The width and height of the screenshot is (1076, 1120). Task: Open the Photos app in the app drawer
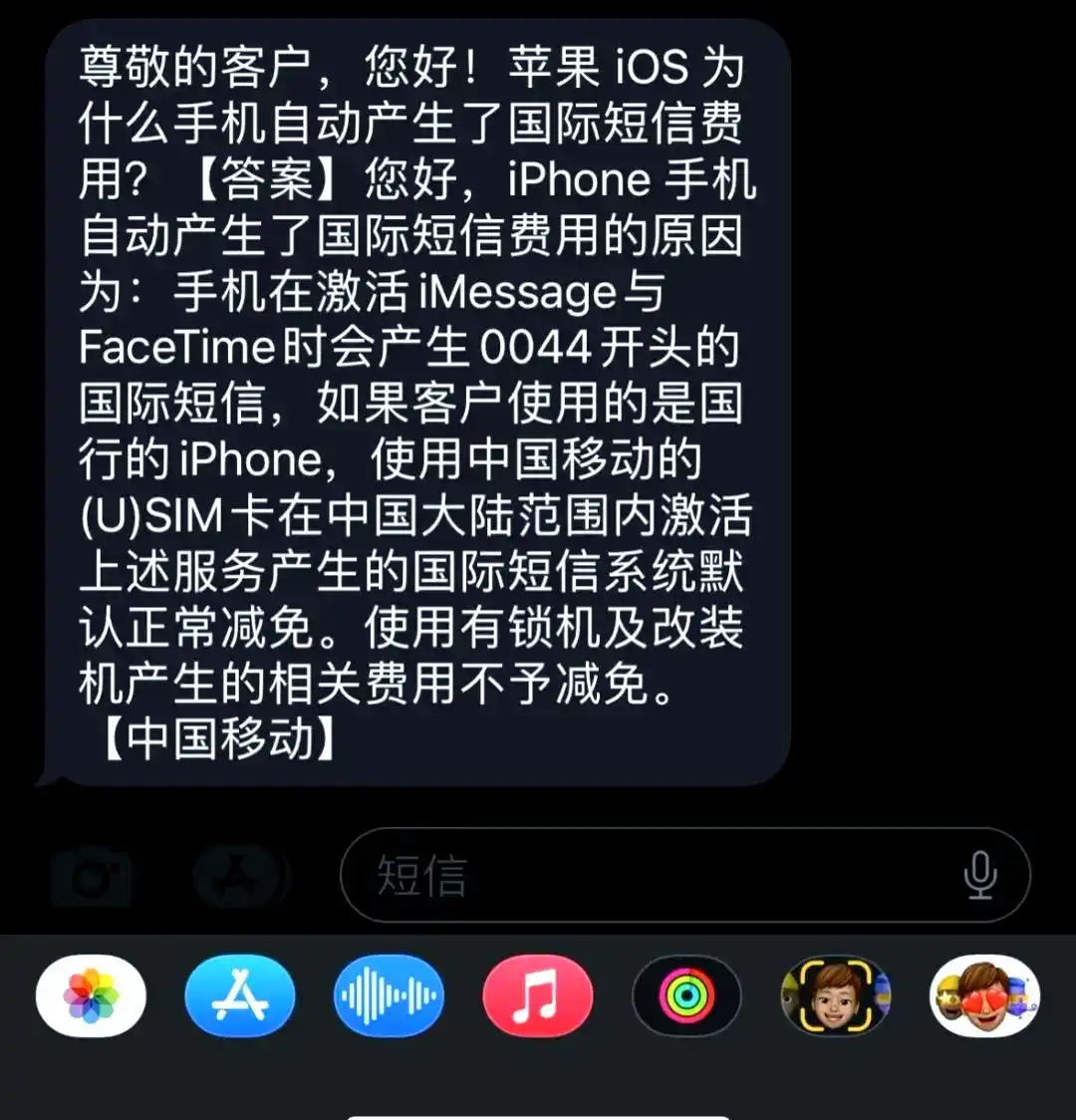pos(90,995)
